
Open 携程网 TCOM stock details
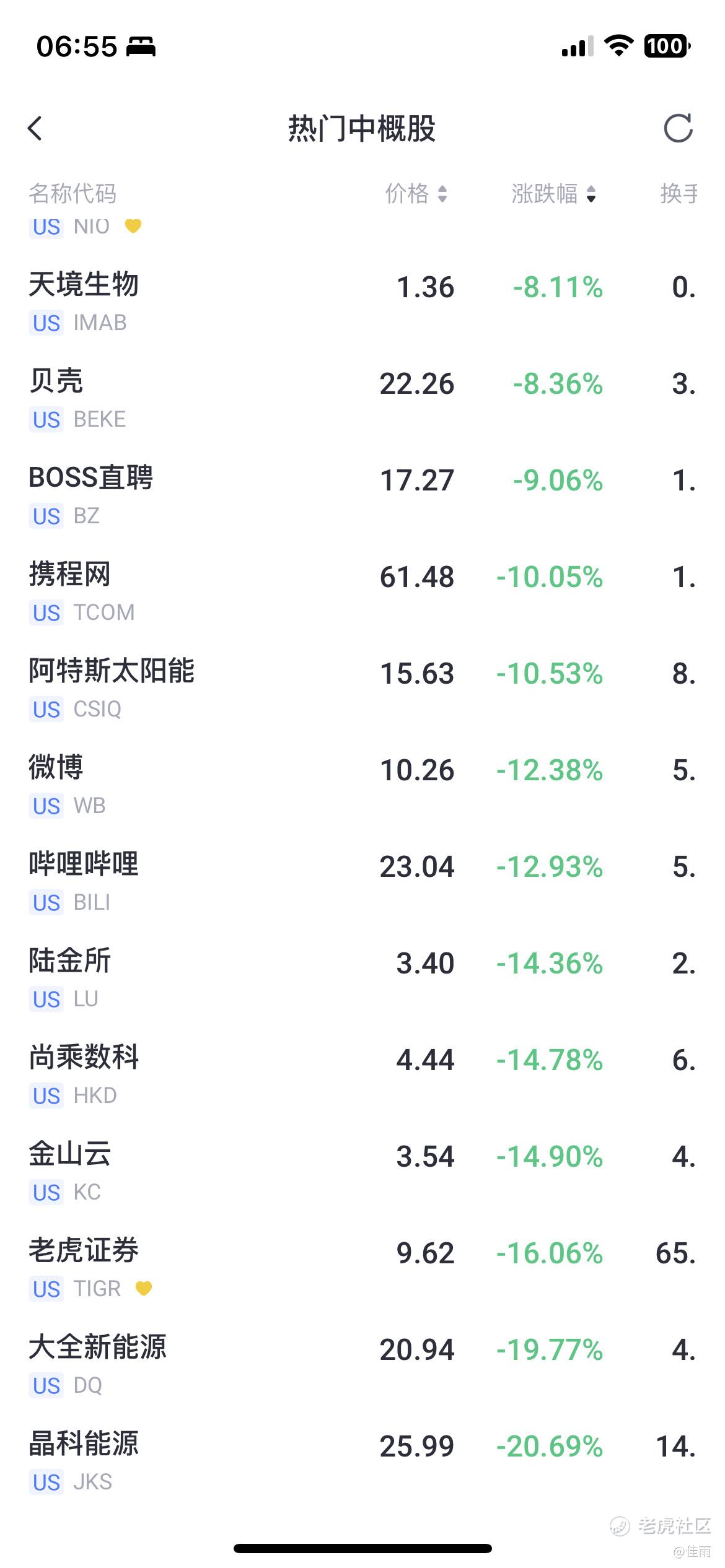pos(362,593)
